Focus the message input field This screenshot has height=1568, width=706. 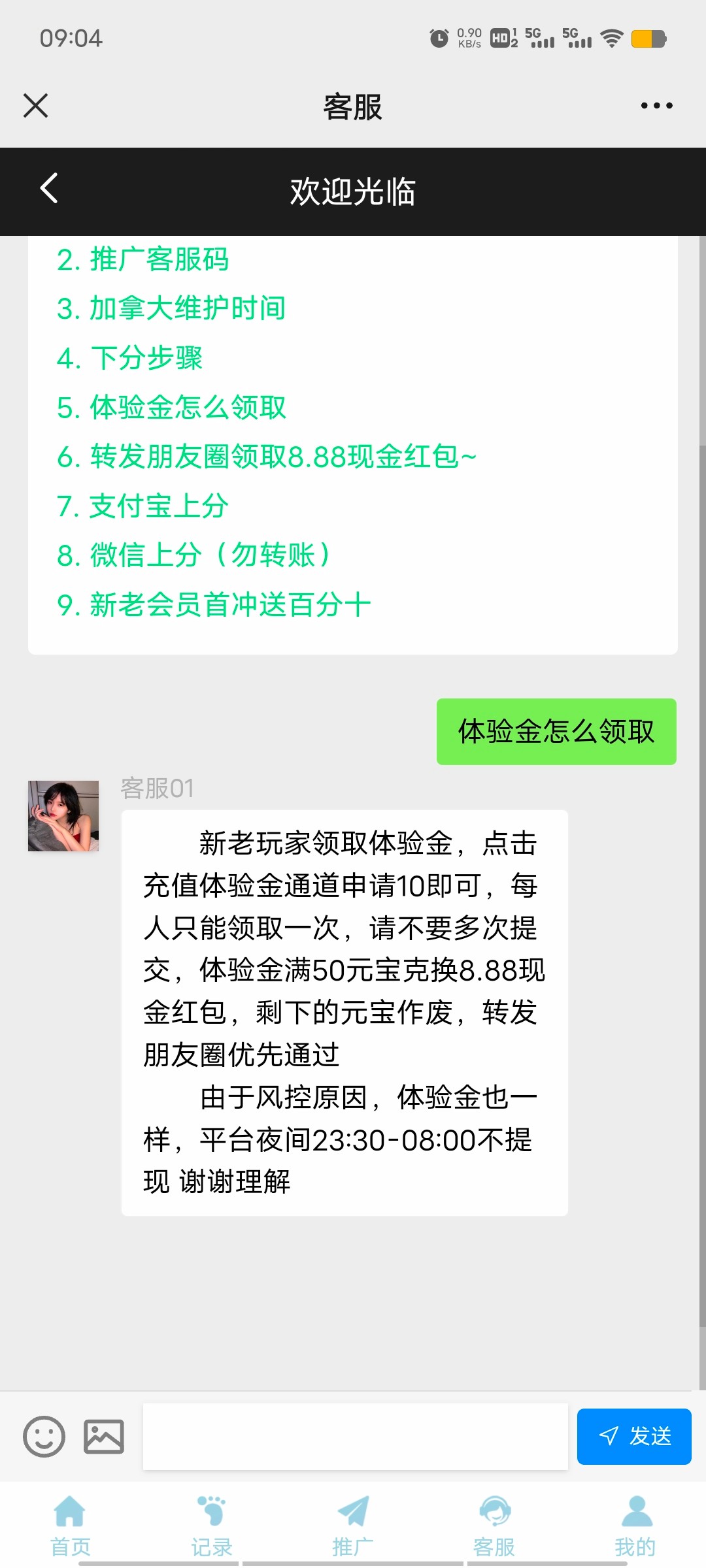click(355, 1437)
